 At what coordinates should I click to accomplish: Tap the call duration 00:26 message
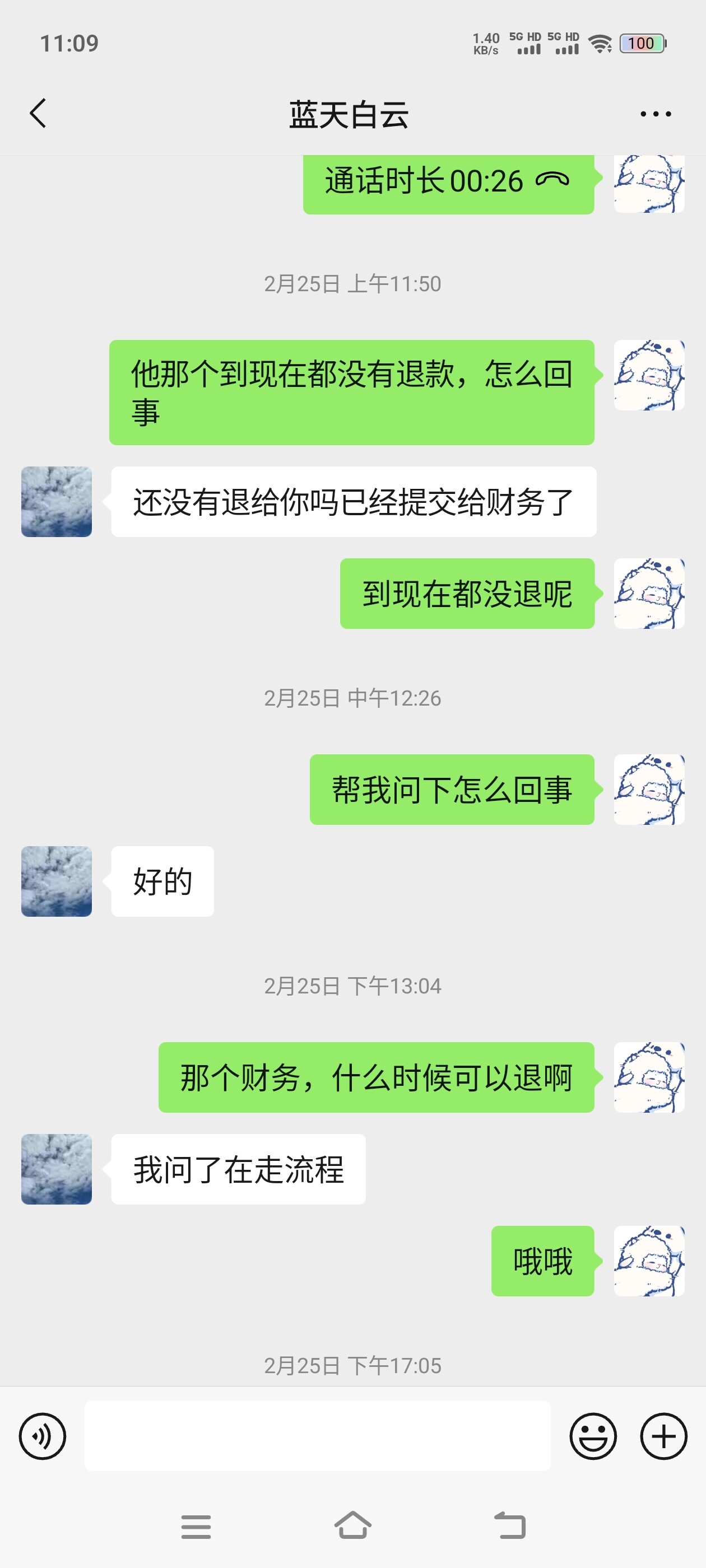pos(448,181)
